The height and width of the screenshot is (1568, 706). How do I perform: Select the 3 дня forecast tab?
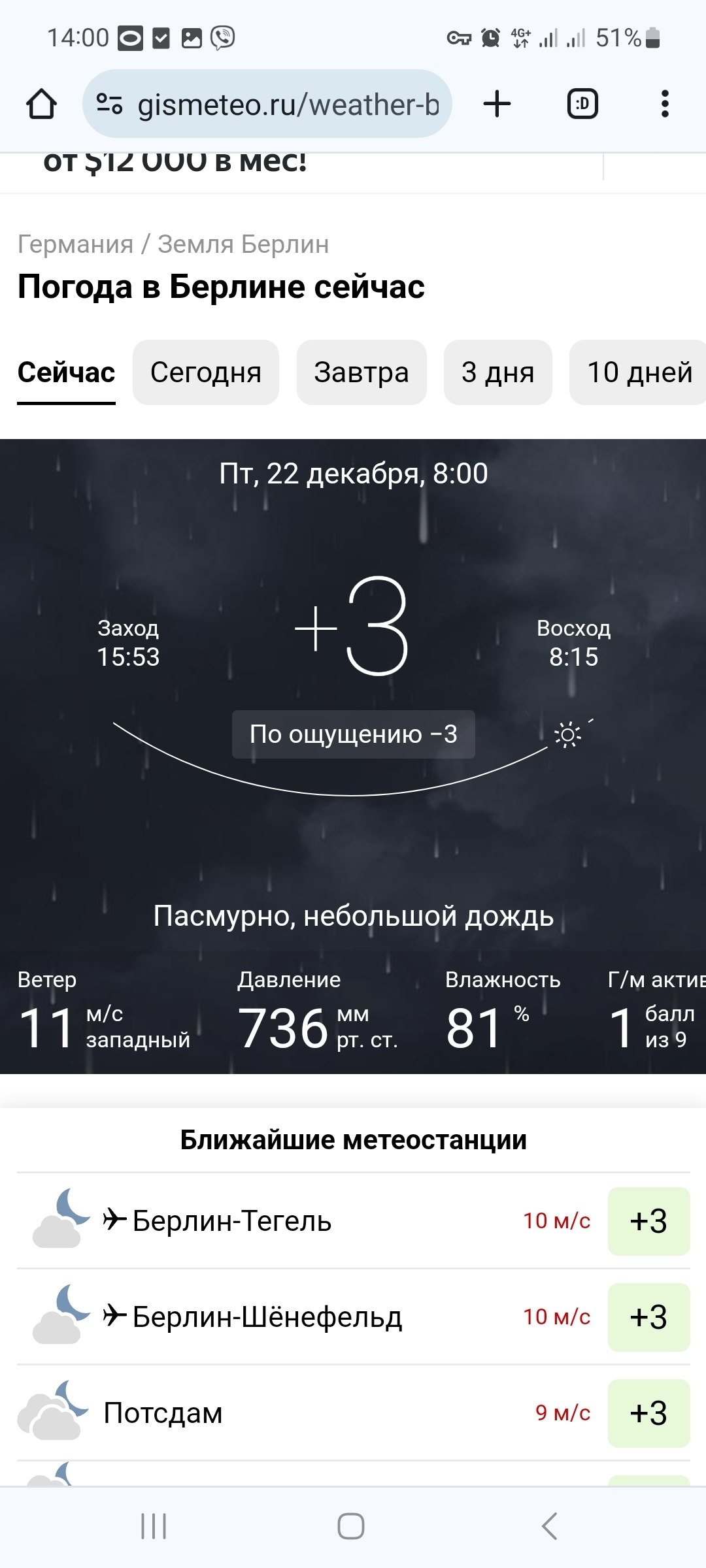tap(497, 372)
